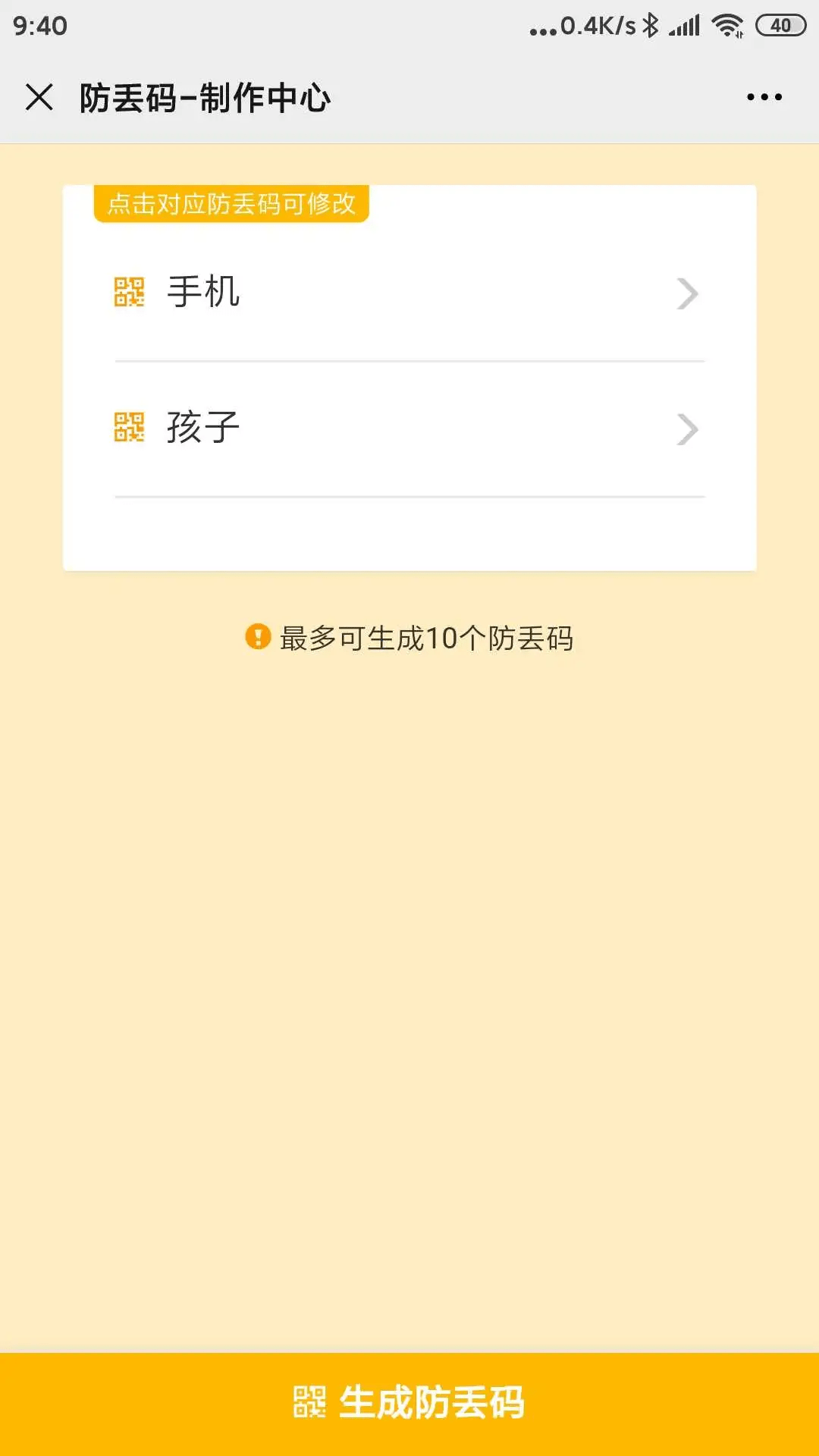The image size is (819, 1456).
Task: Open the 手机 anti-loss code entry
Action: (409, 293)
